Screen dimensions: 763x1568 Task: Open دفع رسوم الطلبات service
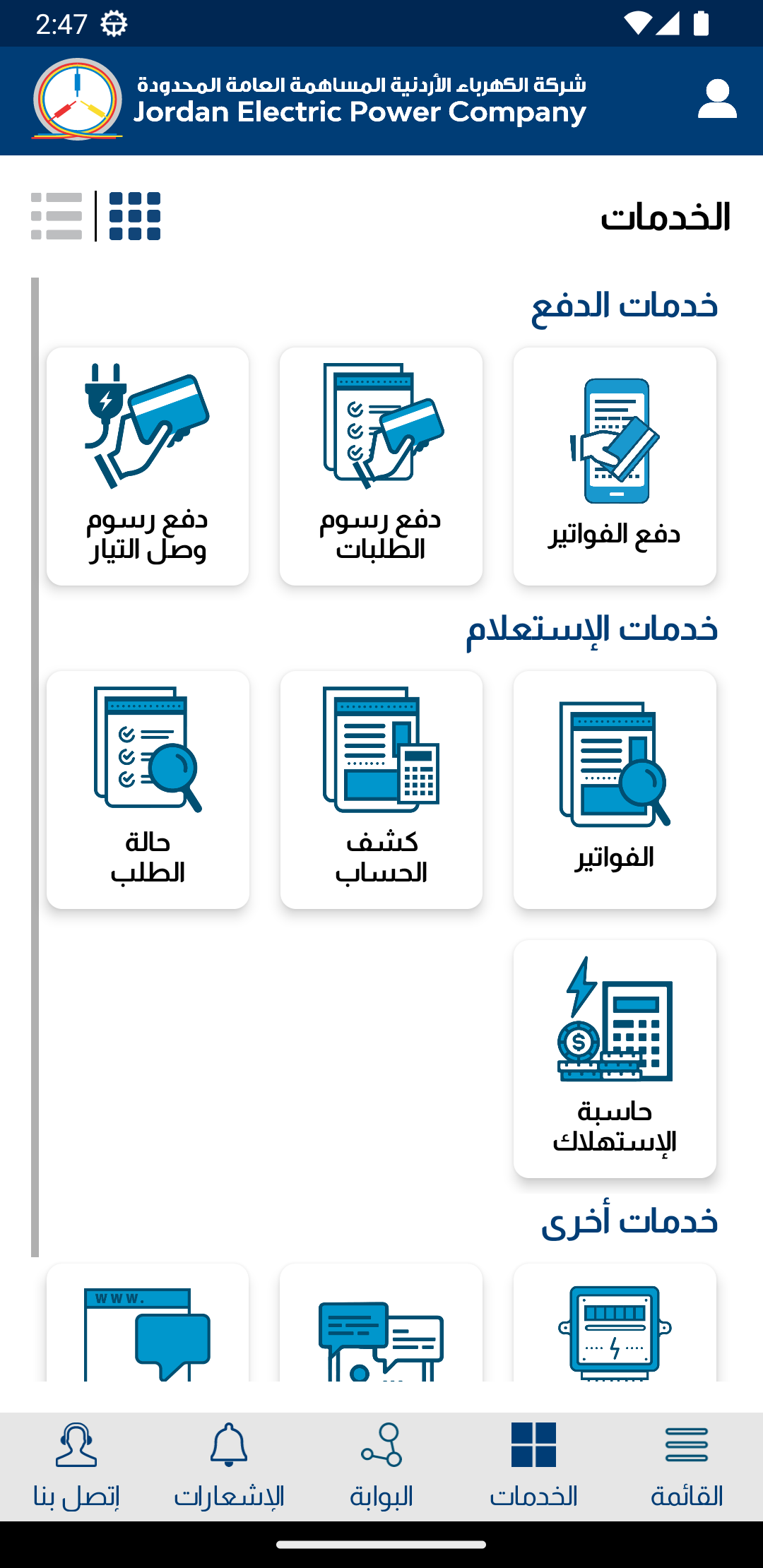(381, 466)
